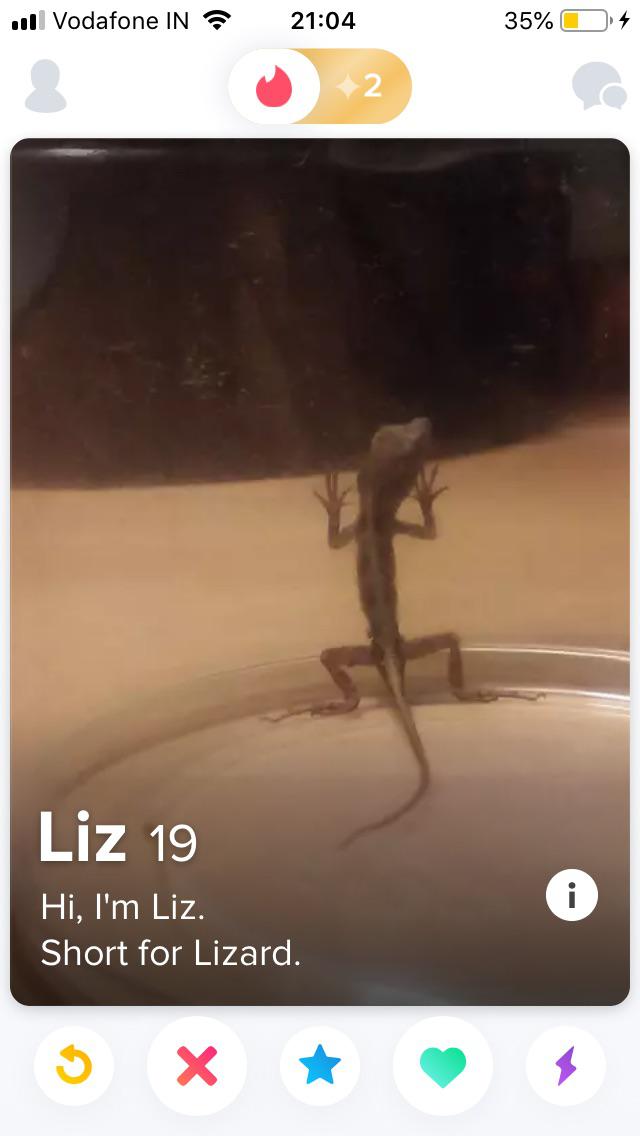Activate the purple Boost lightning bolt
The width and height of the screenshot is (640, 1136).
click(x=566, y=1066)
